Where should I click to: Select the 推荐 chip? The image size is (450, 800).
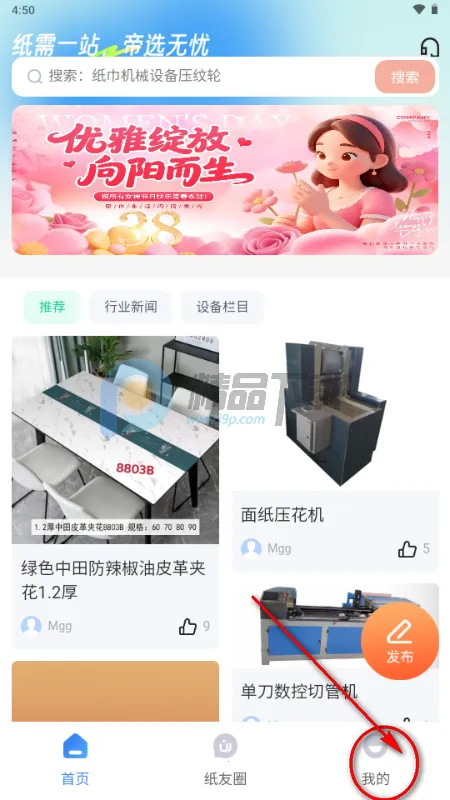click(52, 307)
